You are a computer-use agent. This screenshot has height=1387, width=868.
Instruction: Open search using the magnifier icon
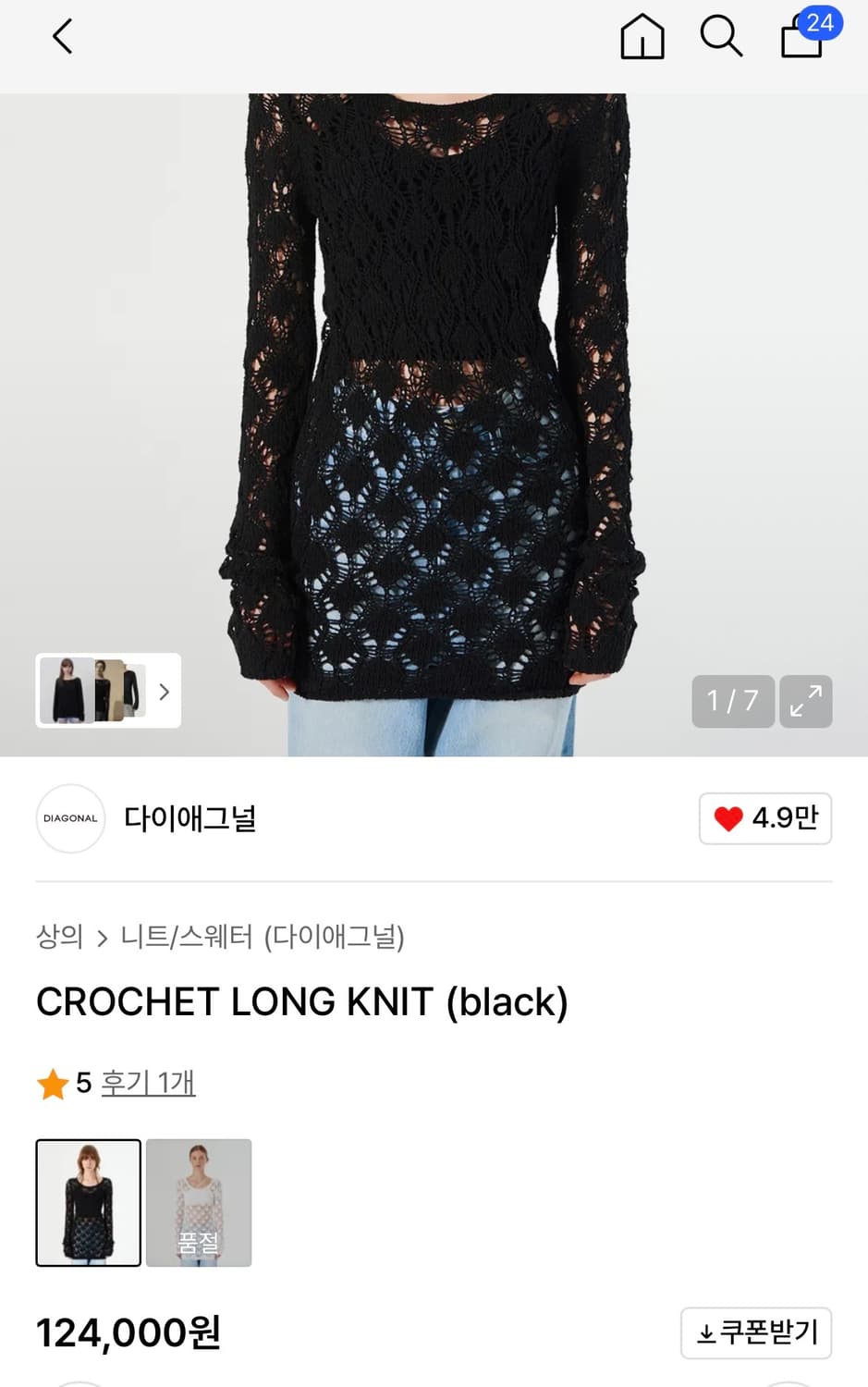[x=720, y=38]
